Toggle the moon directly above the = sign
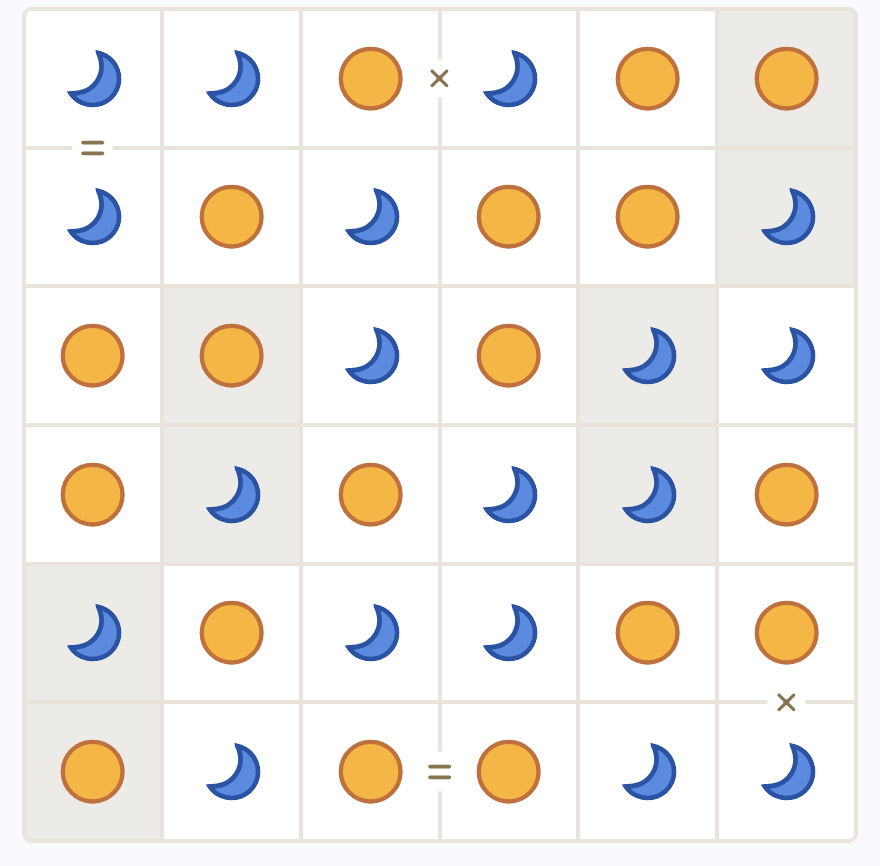Image resolution: width=880 pixels, height=866 pixels. (93, 78)
